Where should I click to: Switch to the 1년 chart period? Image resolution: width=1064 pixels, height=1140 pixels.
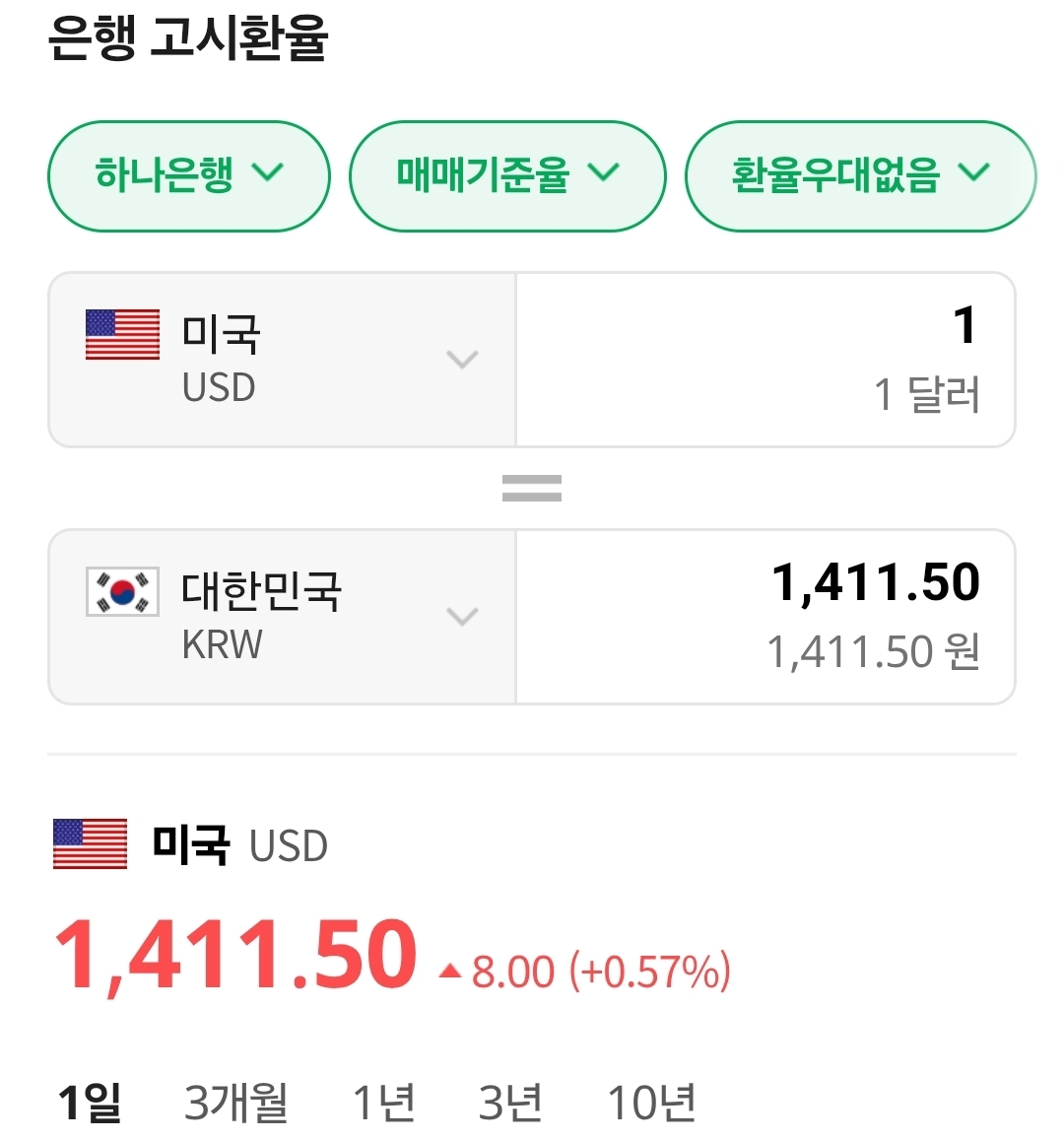(x=384, y=1102)
